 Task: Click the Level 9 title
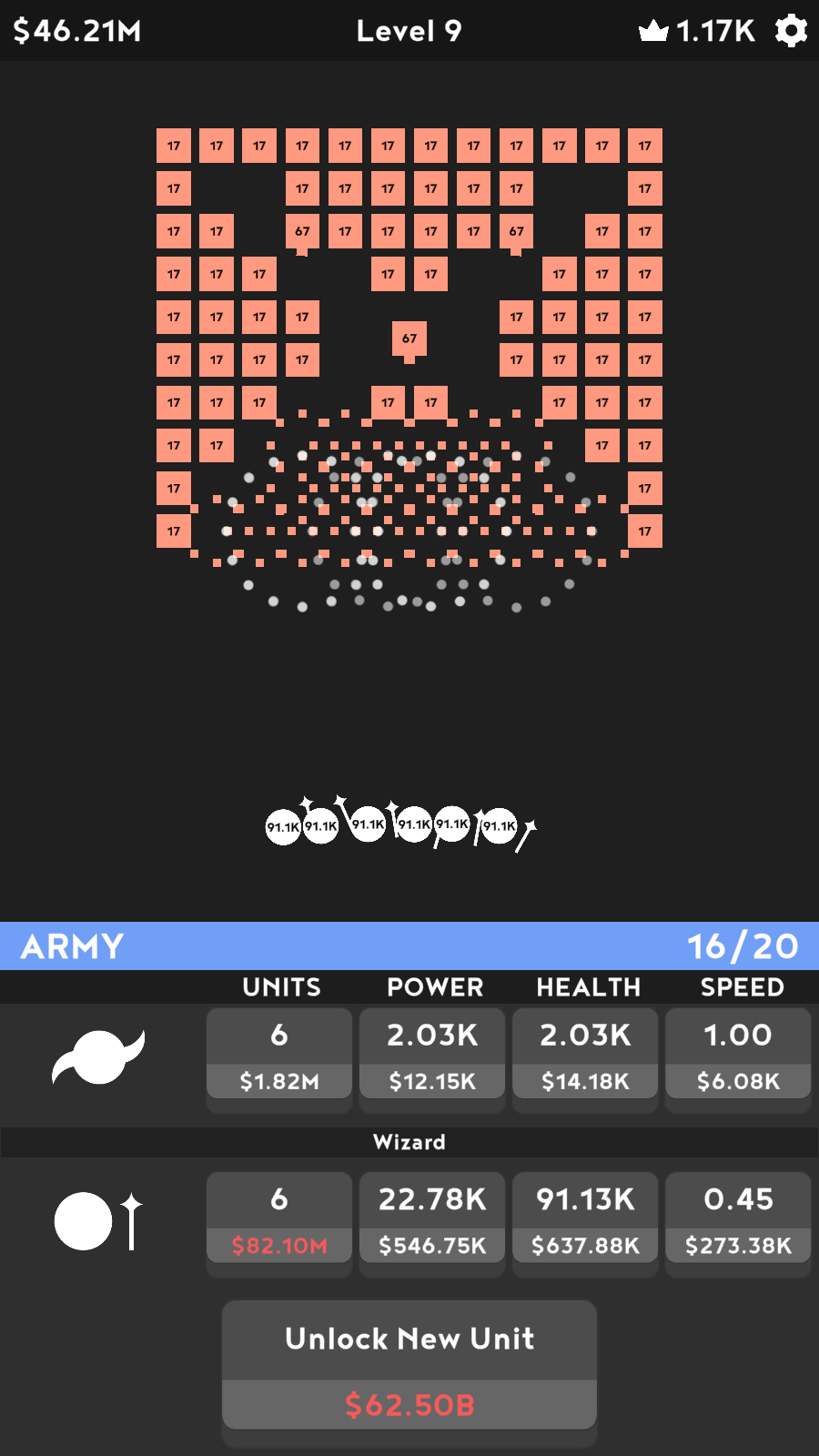tap(409, 30)
